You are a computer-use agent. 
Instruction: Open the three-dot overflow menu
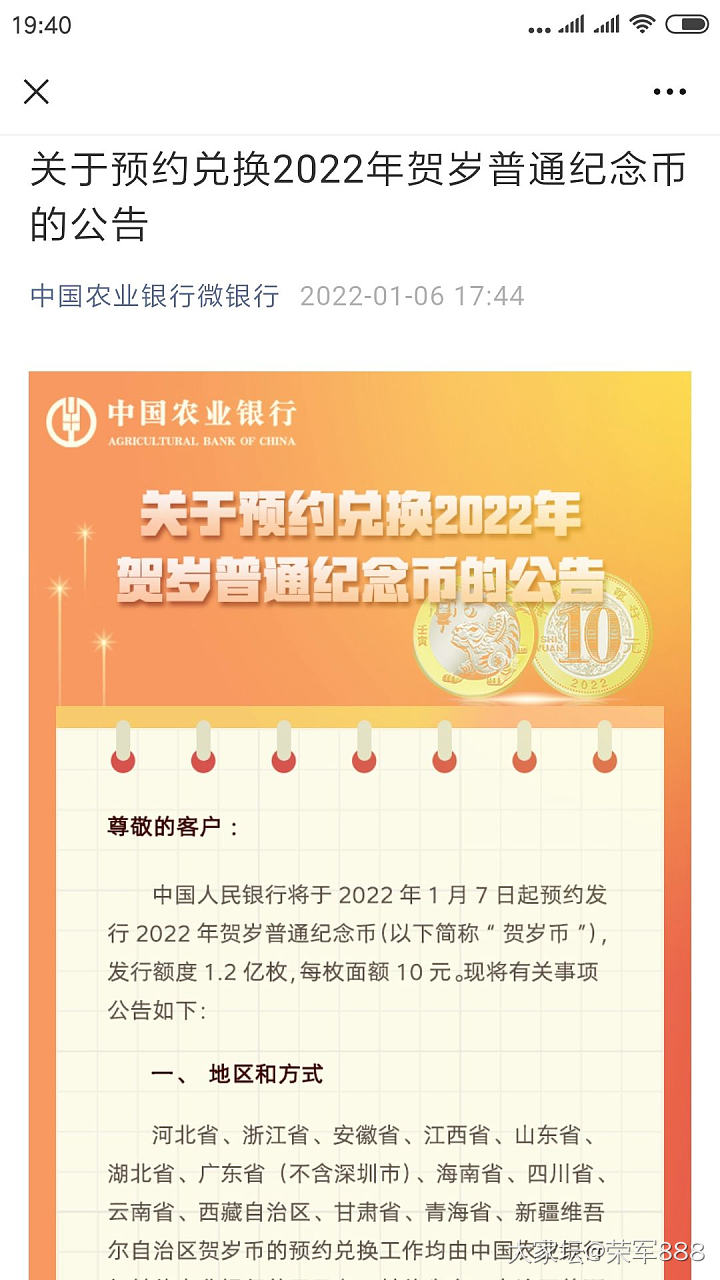(x=669, y=92)
